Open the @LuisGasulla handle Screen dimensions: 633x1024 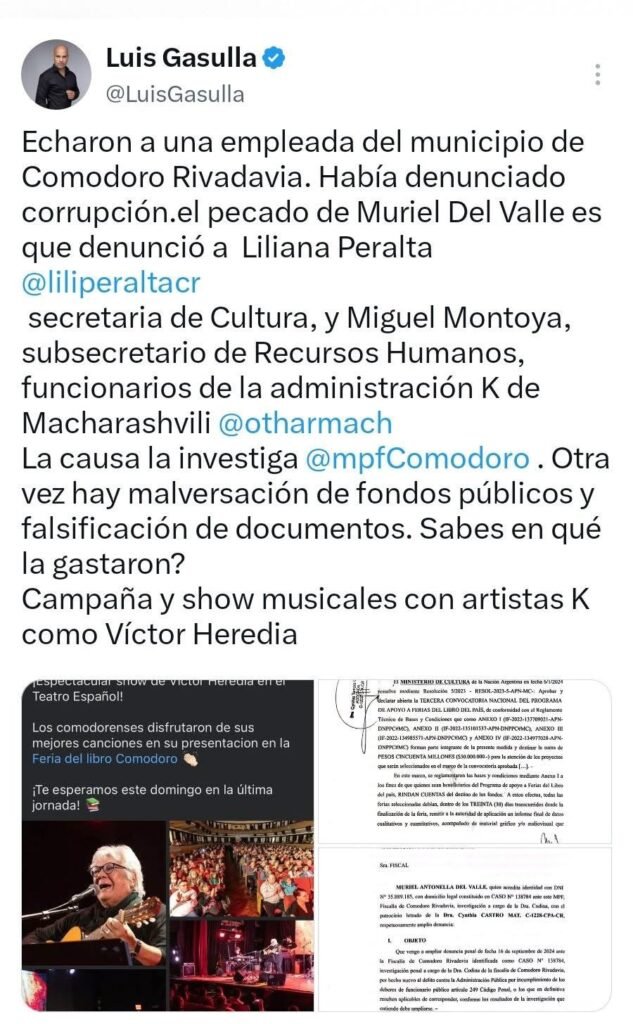175,94
